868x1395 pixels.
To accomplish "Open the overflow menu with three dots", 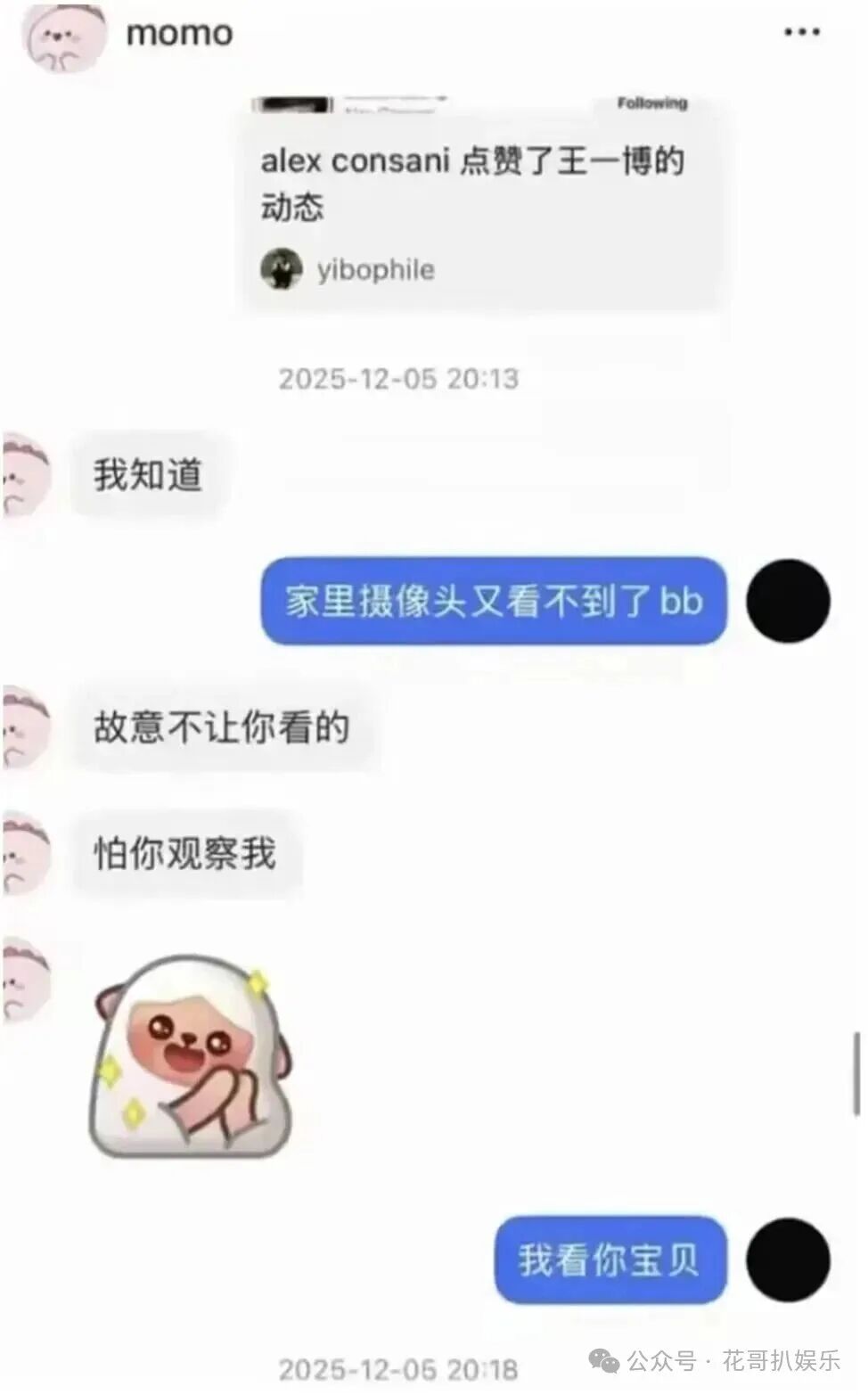I will click(801, 33).
